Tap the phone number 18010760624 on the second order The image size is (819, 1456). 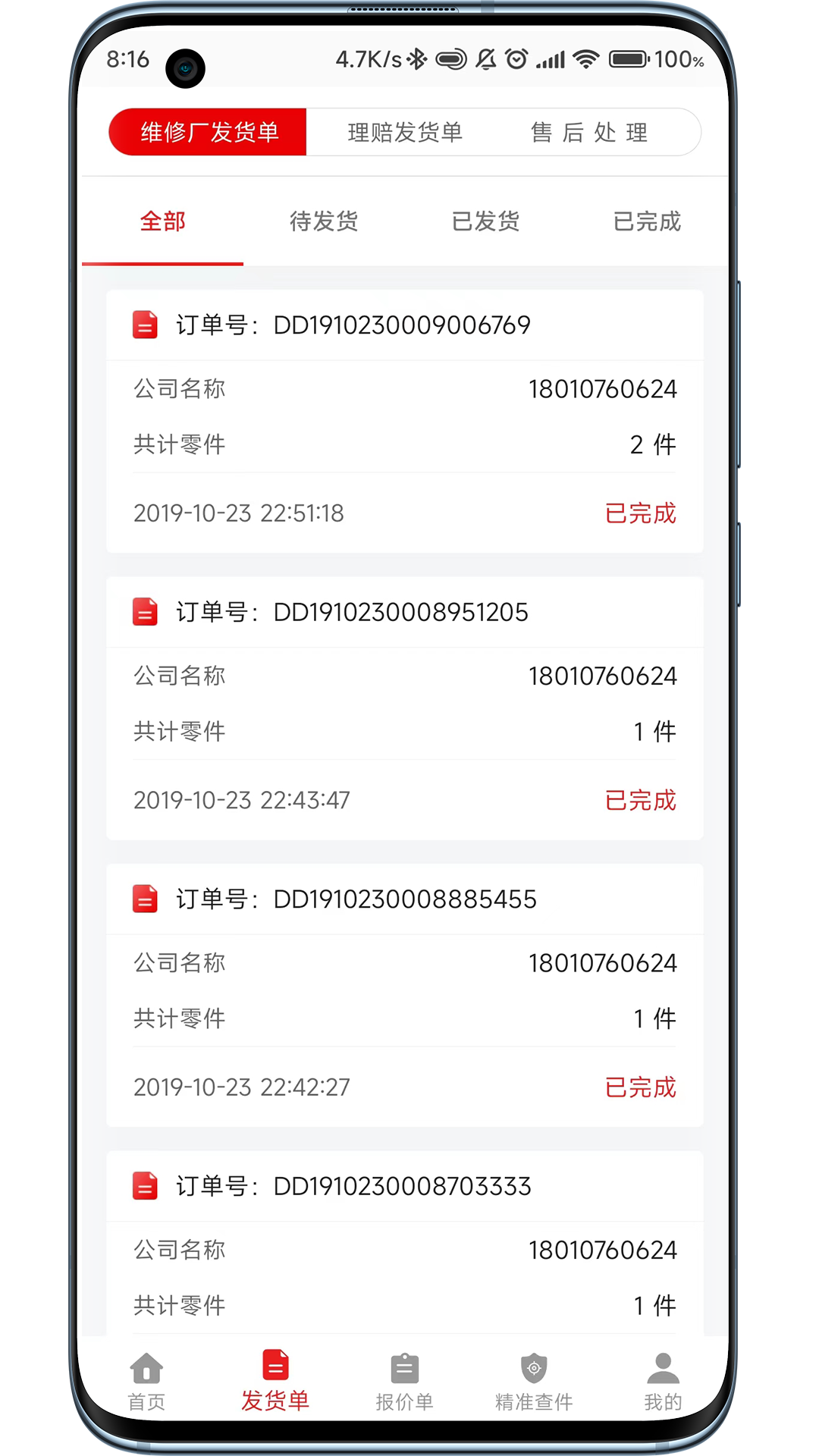[x=603, y=675]
